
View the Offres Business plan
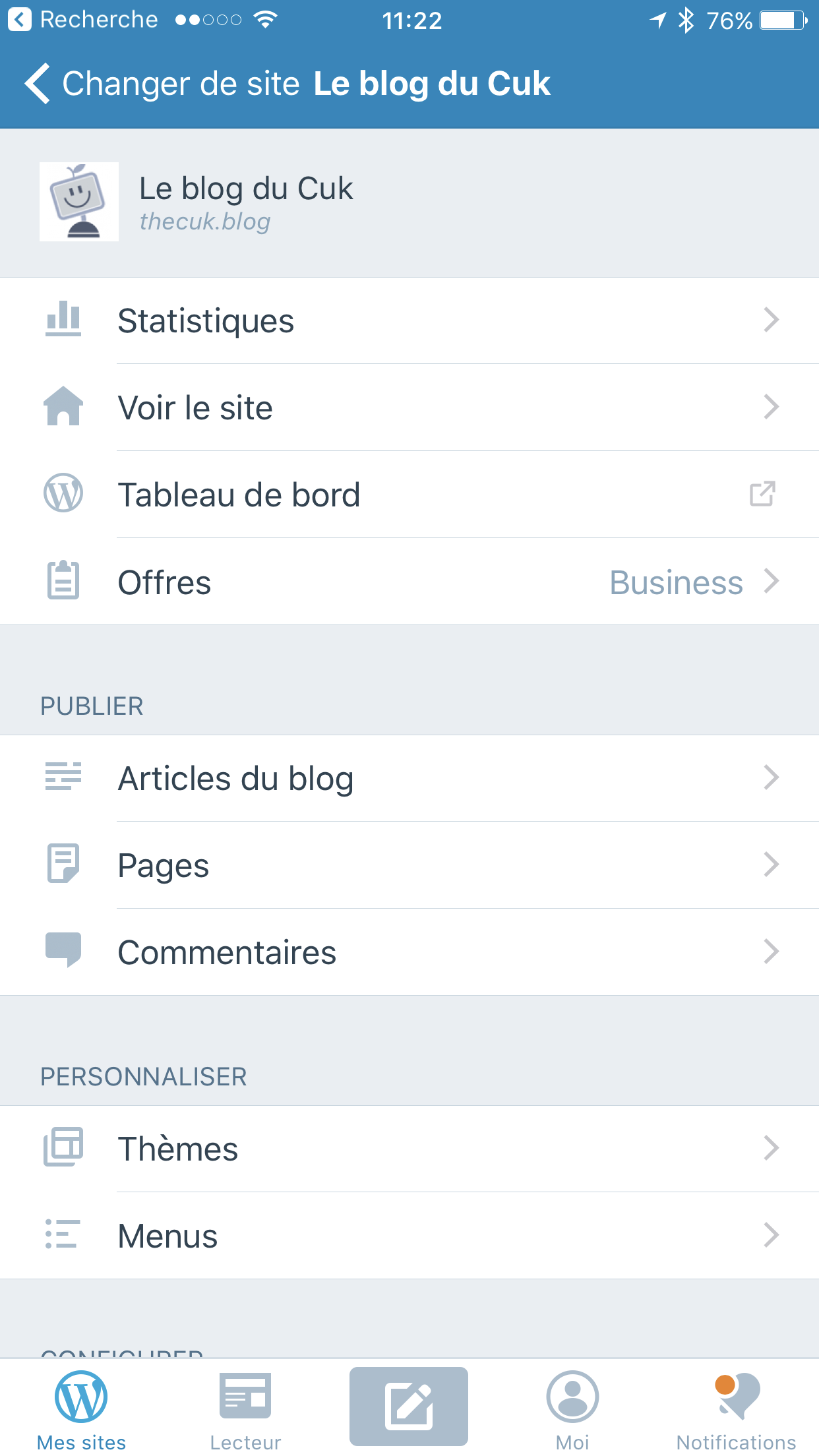(409, 582)
